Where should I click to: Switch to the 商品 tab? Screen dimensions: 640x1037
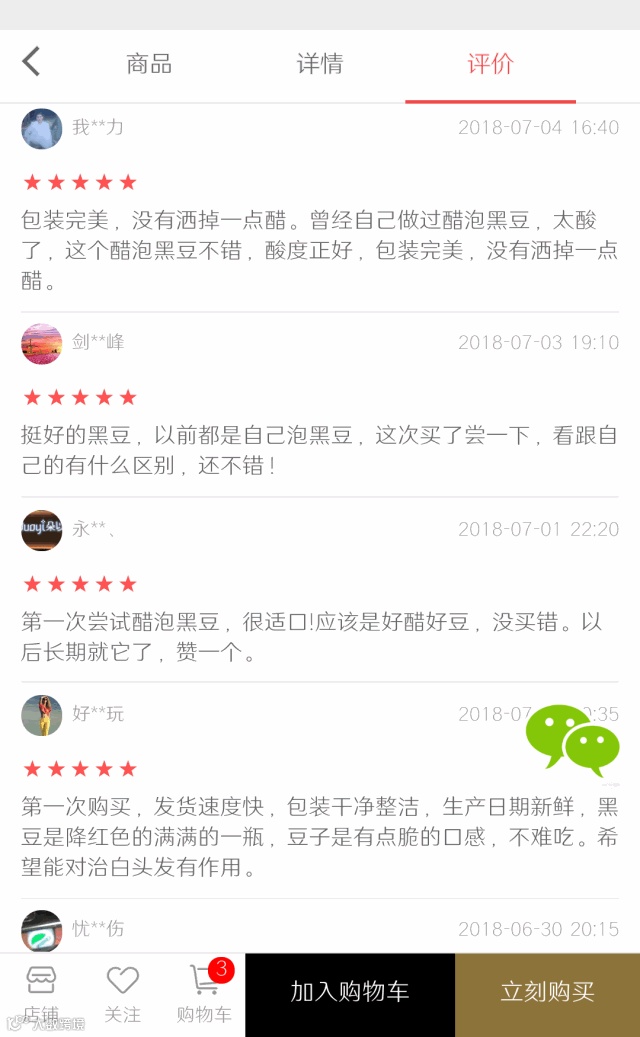[x=149, y=64]
